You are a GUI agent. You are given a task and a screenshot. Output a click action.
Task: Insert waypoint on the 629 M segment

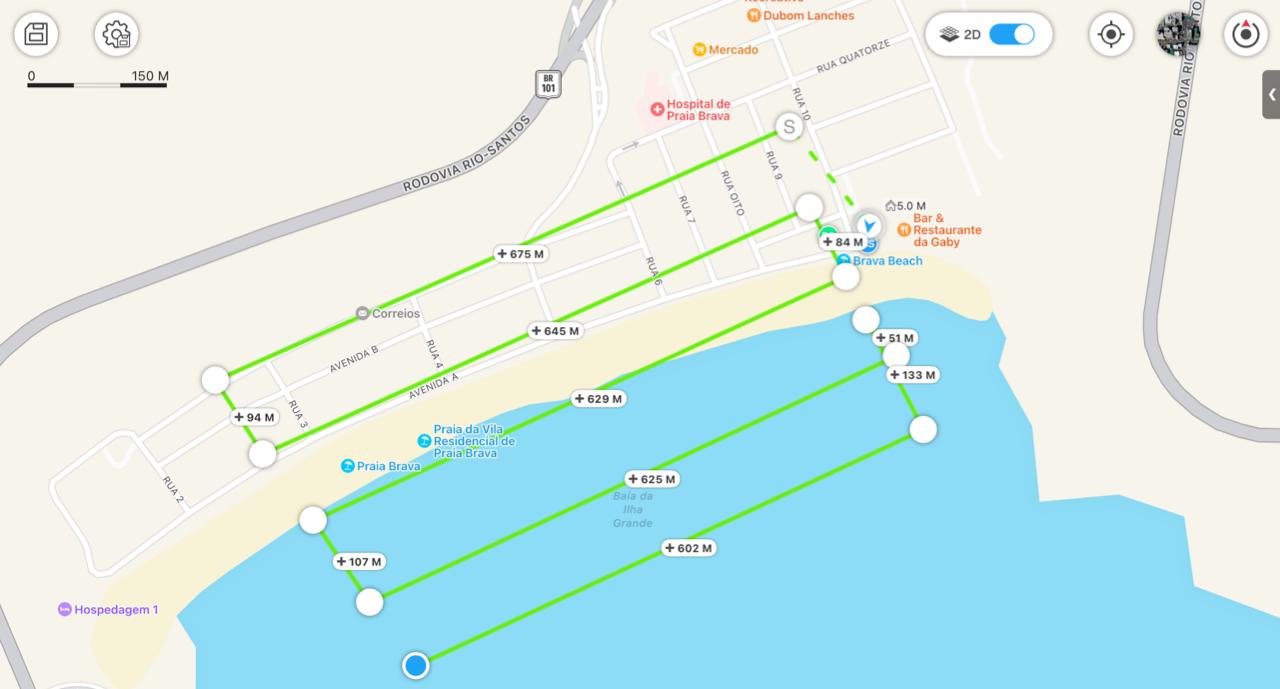[599, 398]
